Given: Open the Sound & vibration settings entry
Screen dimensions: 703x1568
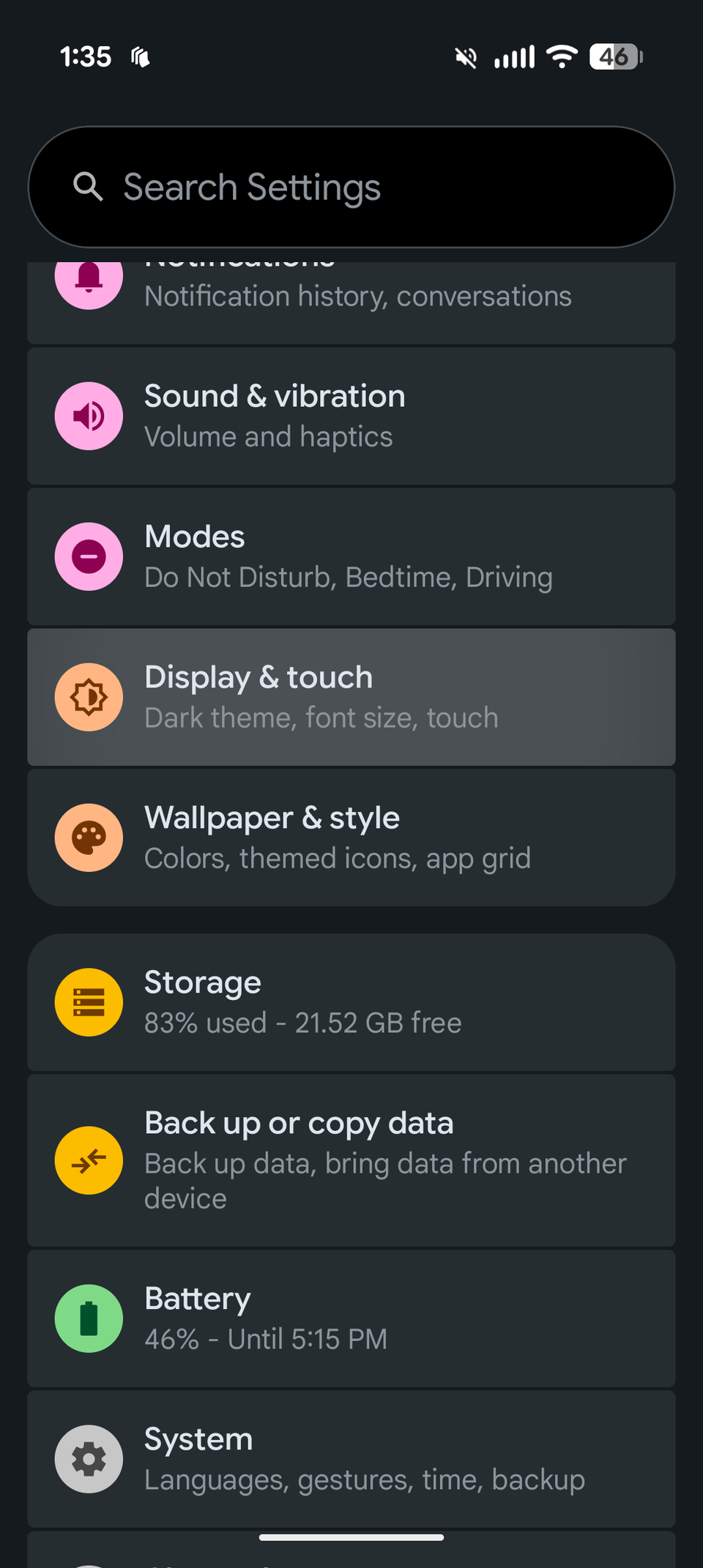Looking at the screenshot, I should (351, 415).
